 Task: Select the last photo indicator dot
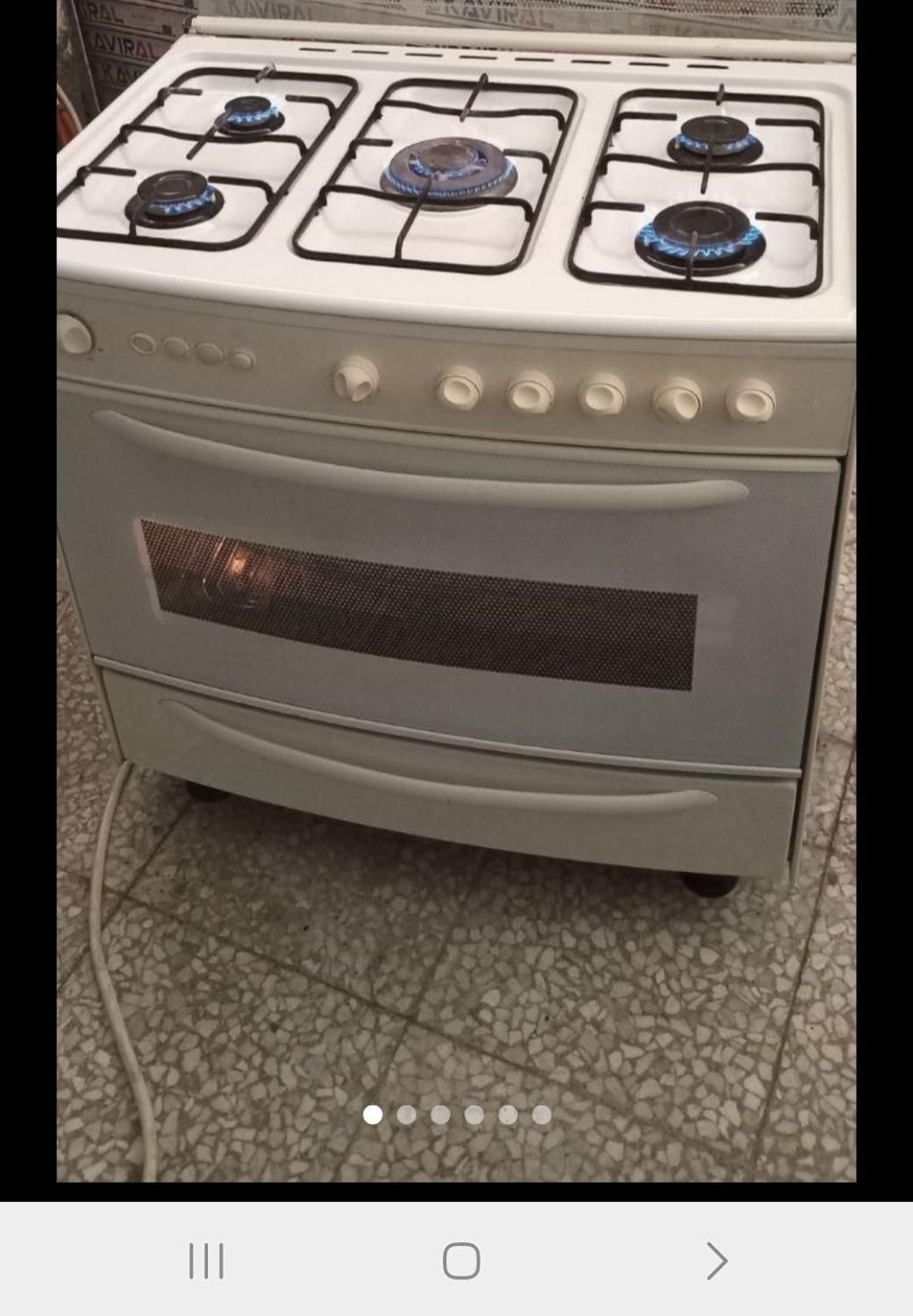(x=541, y=1114)
